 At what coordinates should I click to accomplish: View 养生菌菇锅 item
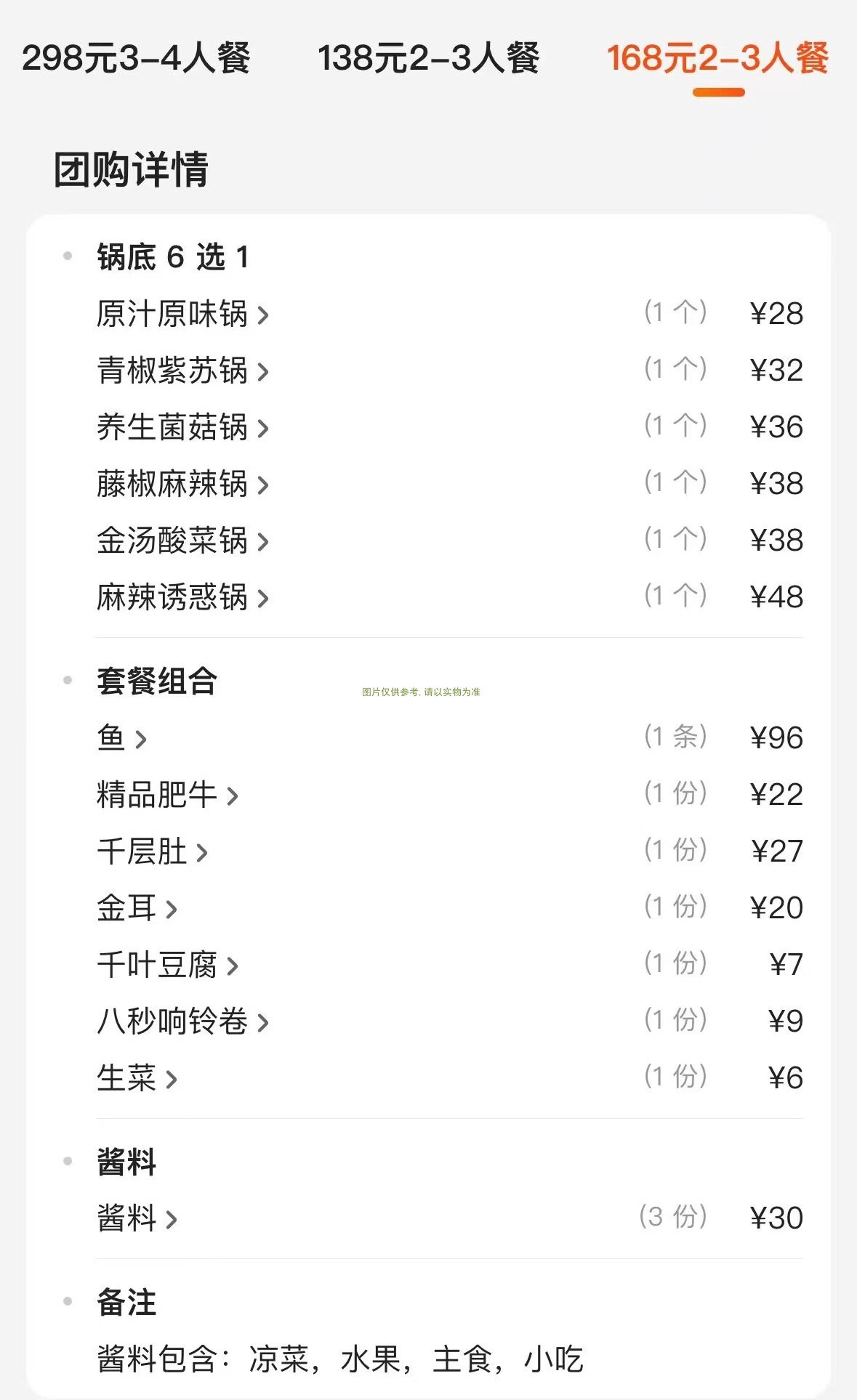[x=182, y=427]
